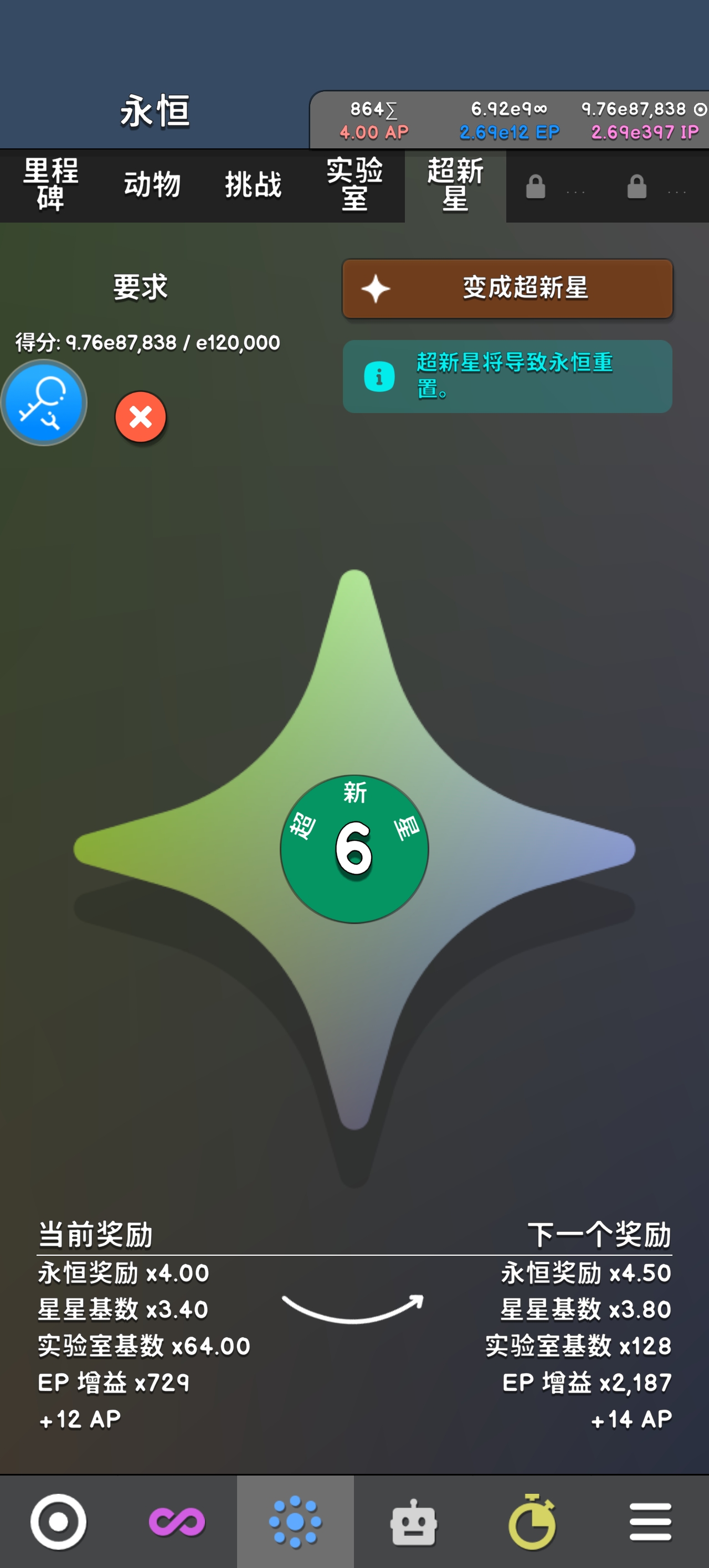Tap the green 超新星 6 badge

[354, 849]
